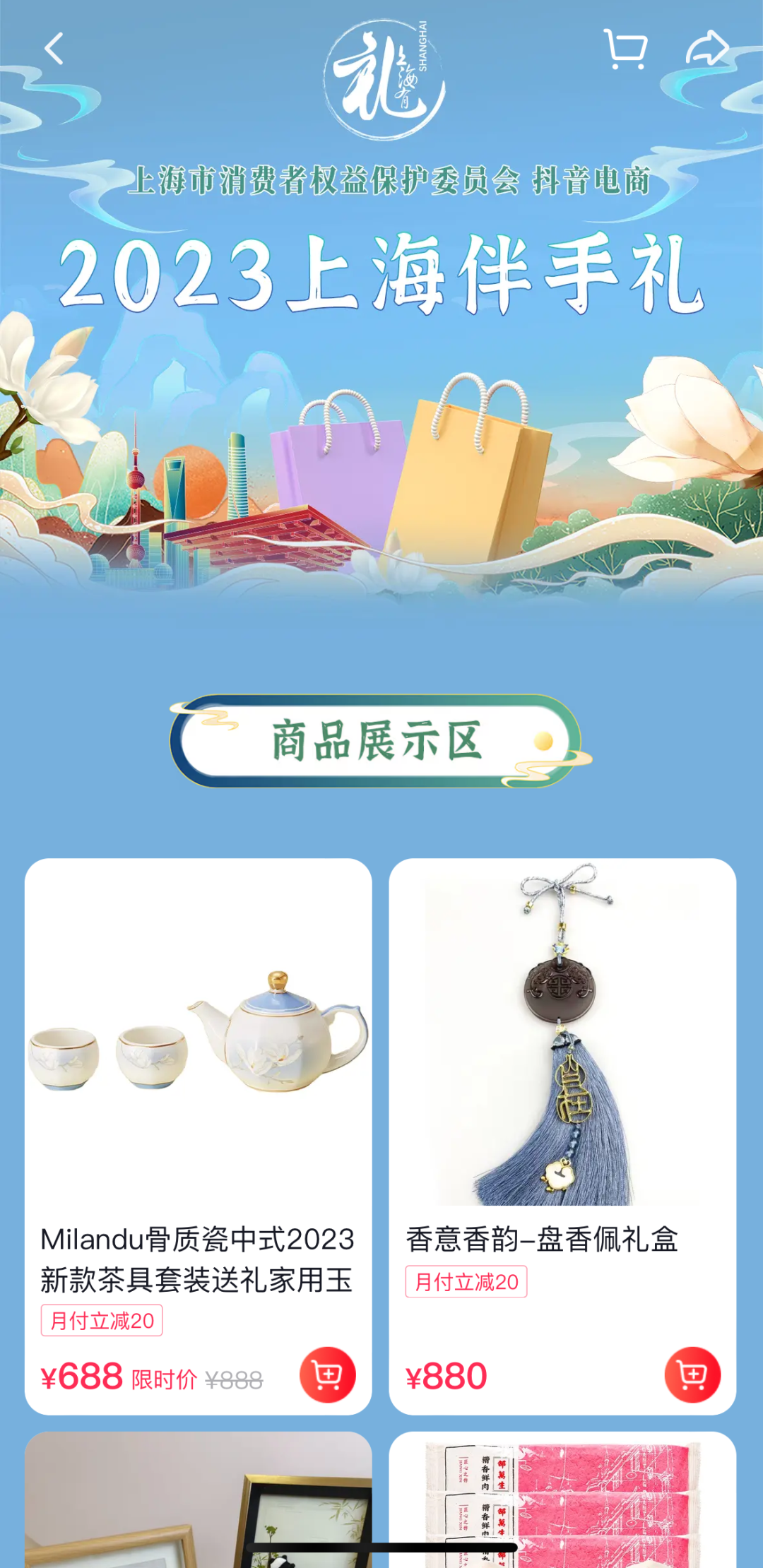Share this Shanghai gift page

coord(707,49)
